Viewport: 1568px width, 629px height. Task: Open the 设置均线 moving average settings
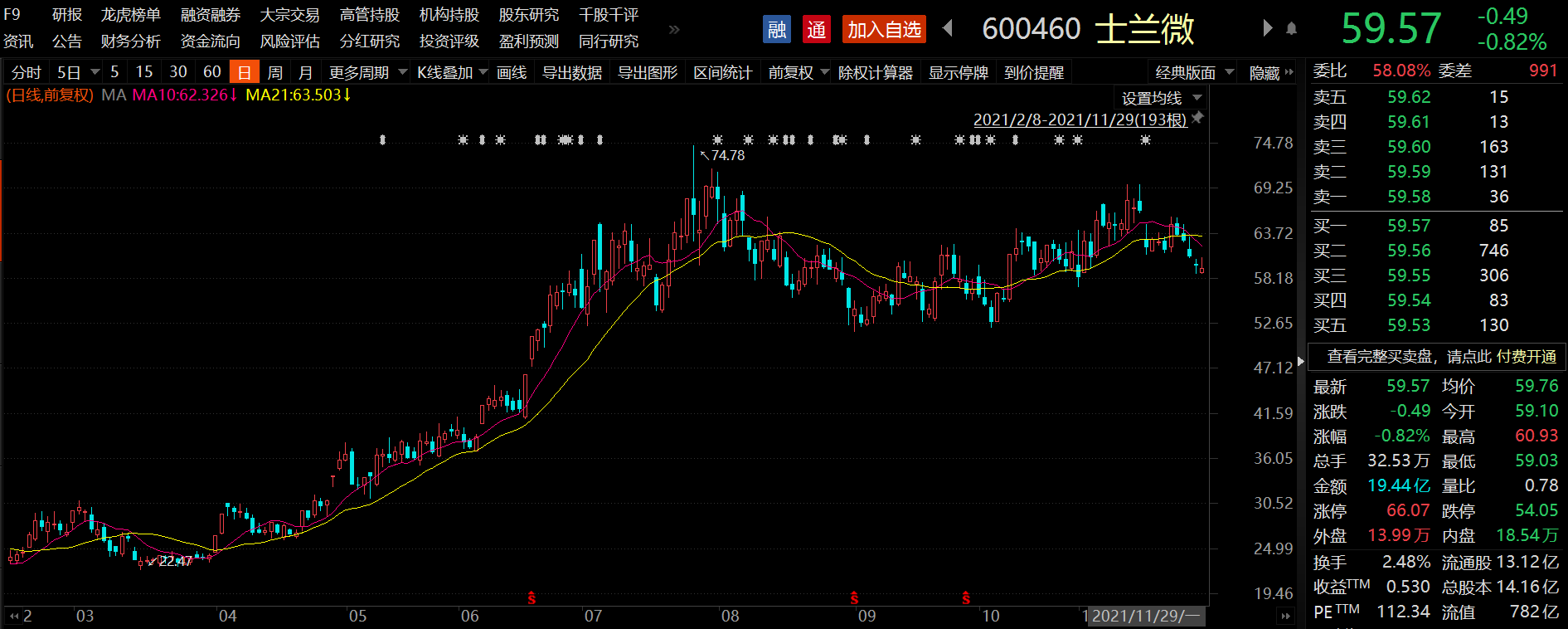1161,99
